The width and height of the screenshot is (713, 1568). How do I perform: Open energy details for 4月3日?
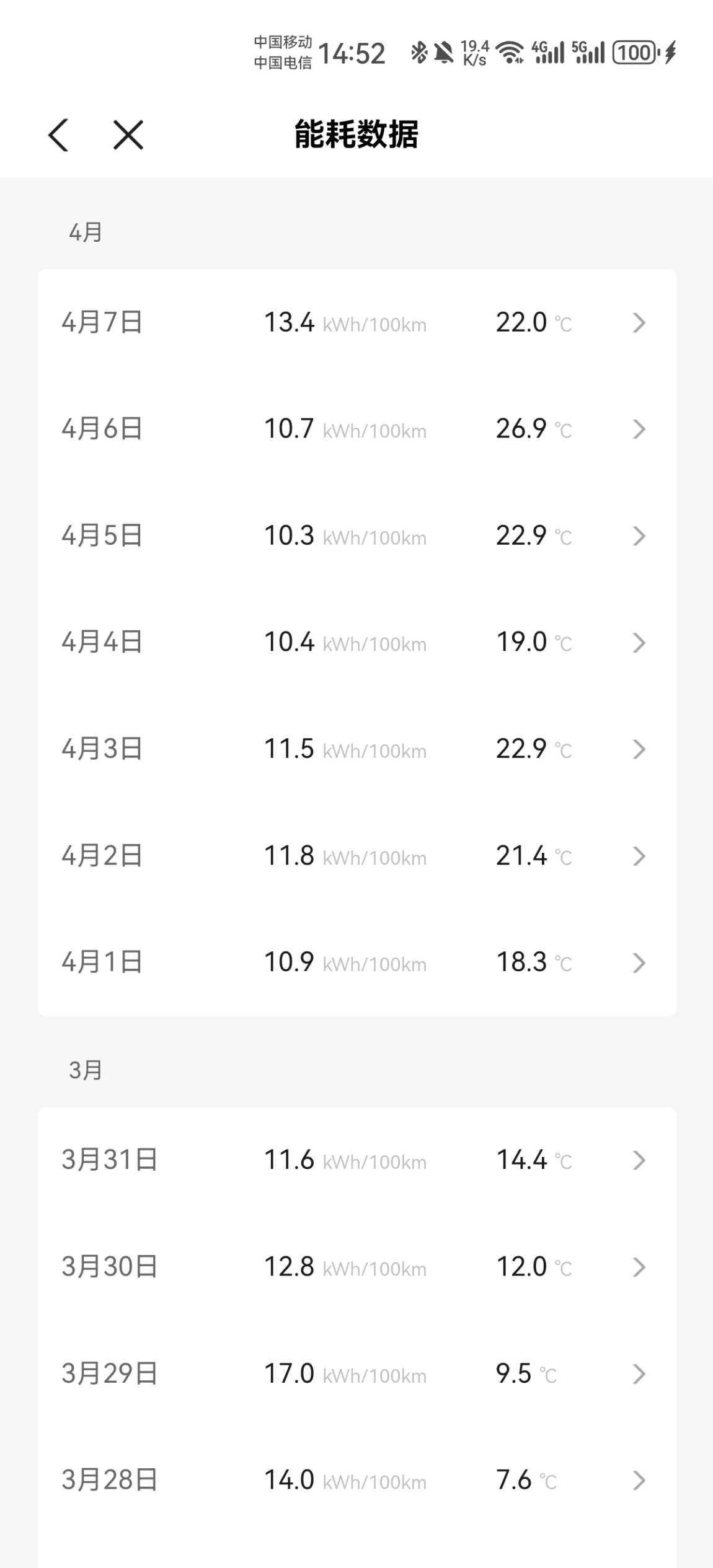tap(356, 749)
